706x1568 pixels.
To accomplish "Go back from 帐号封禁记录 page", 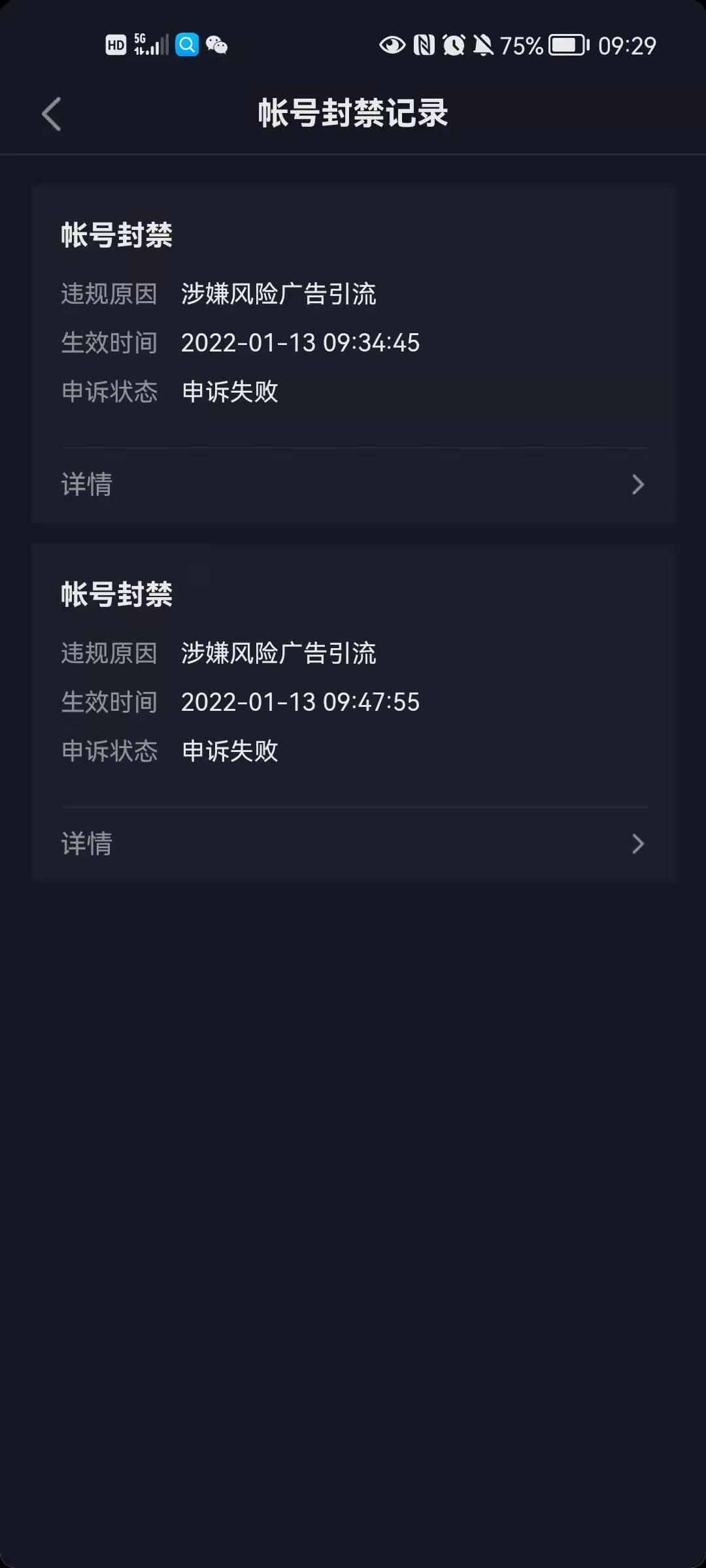I will click(51, 114).
